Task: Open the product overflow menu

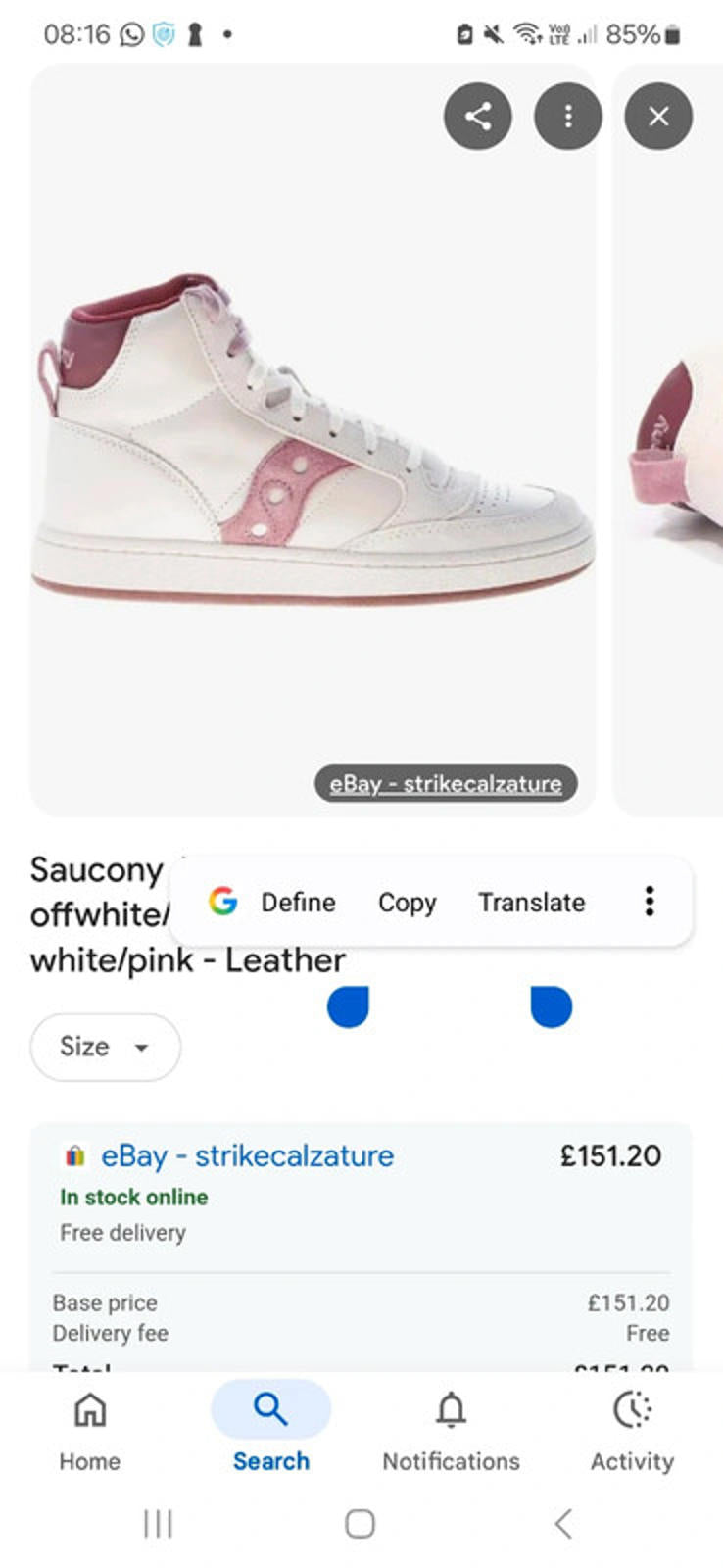Action: click(x=567, y=117)
